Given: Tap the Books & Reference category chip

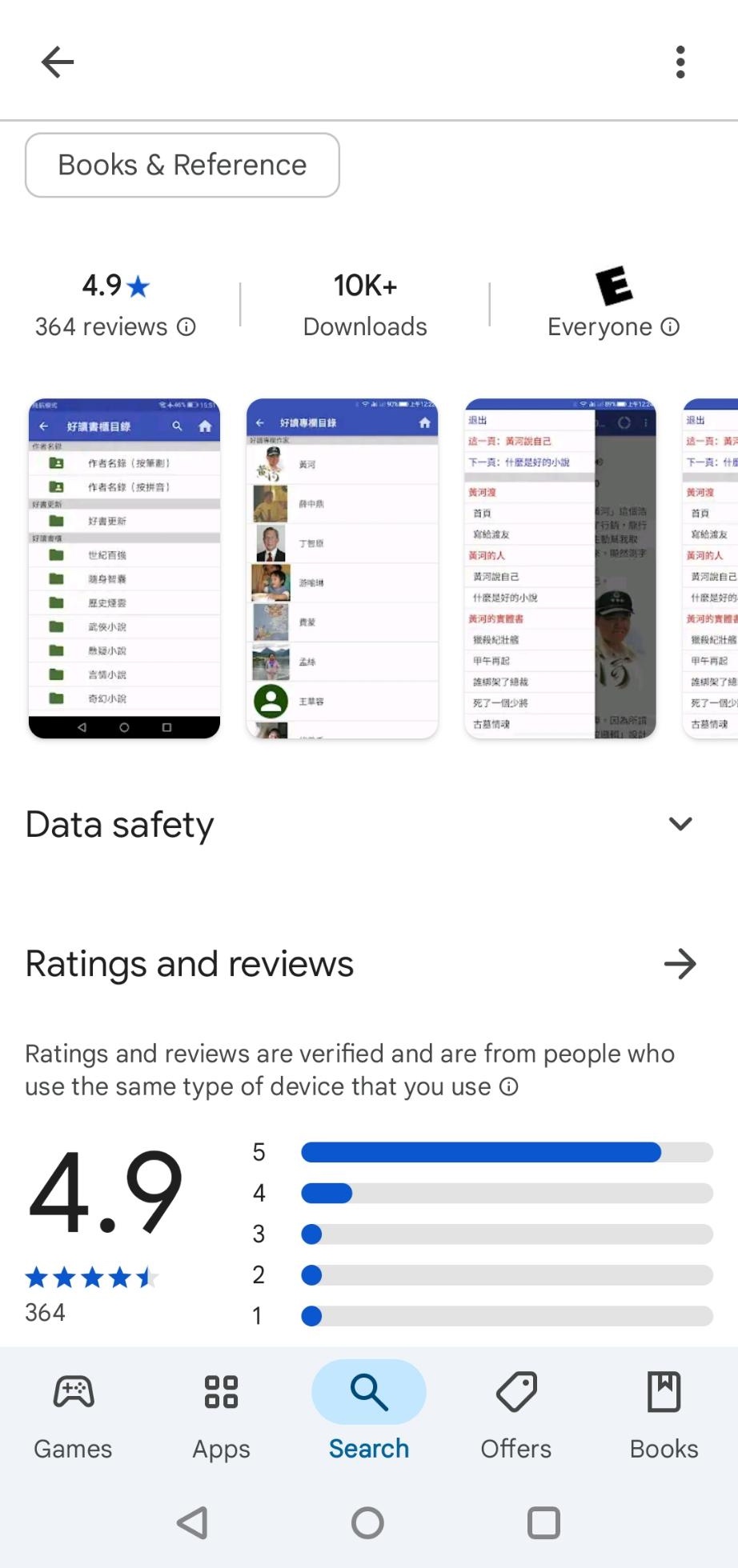Looking at the screenshot, I should pyautogui.click(x=182, y=165).
